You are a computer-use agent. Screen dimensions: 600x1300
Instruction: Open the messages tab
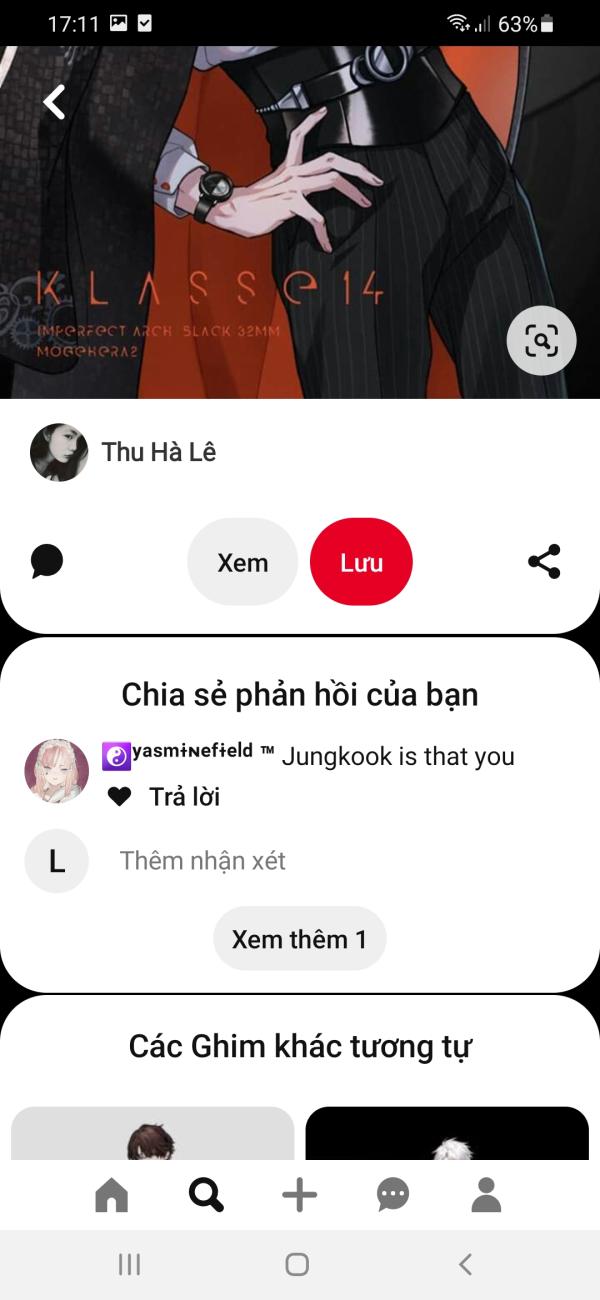[x=393, y=1195]
